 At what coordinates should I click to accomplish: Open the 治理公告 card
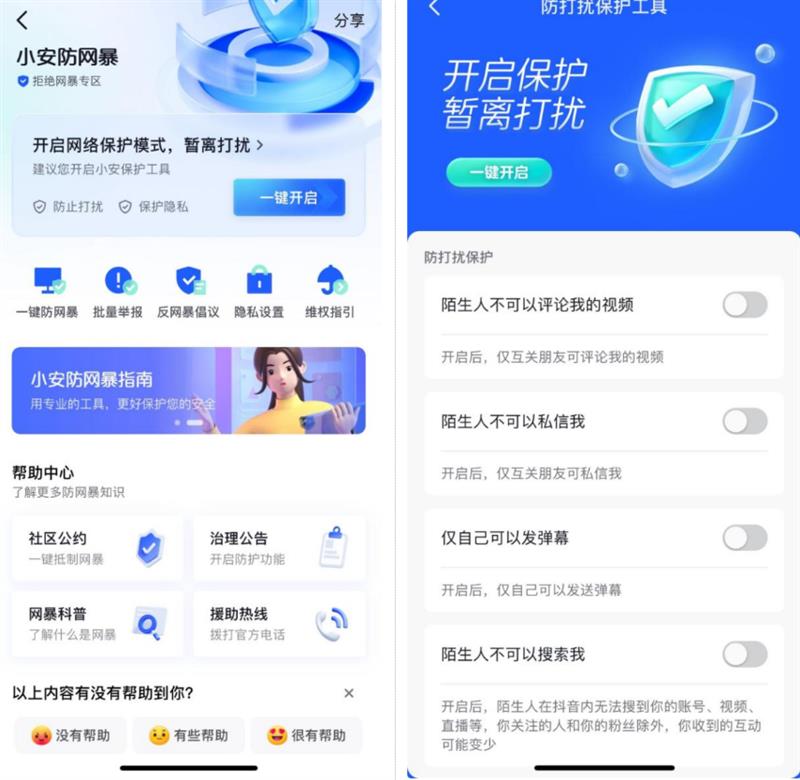279,548
